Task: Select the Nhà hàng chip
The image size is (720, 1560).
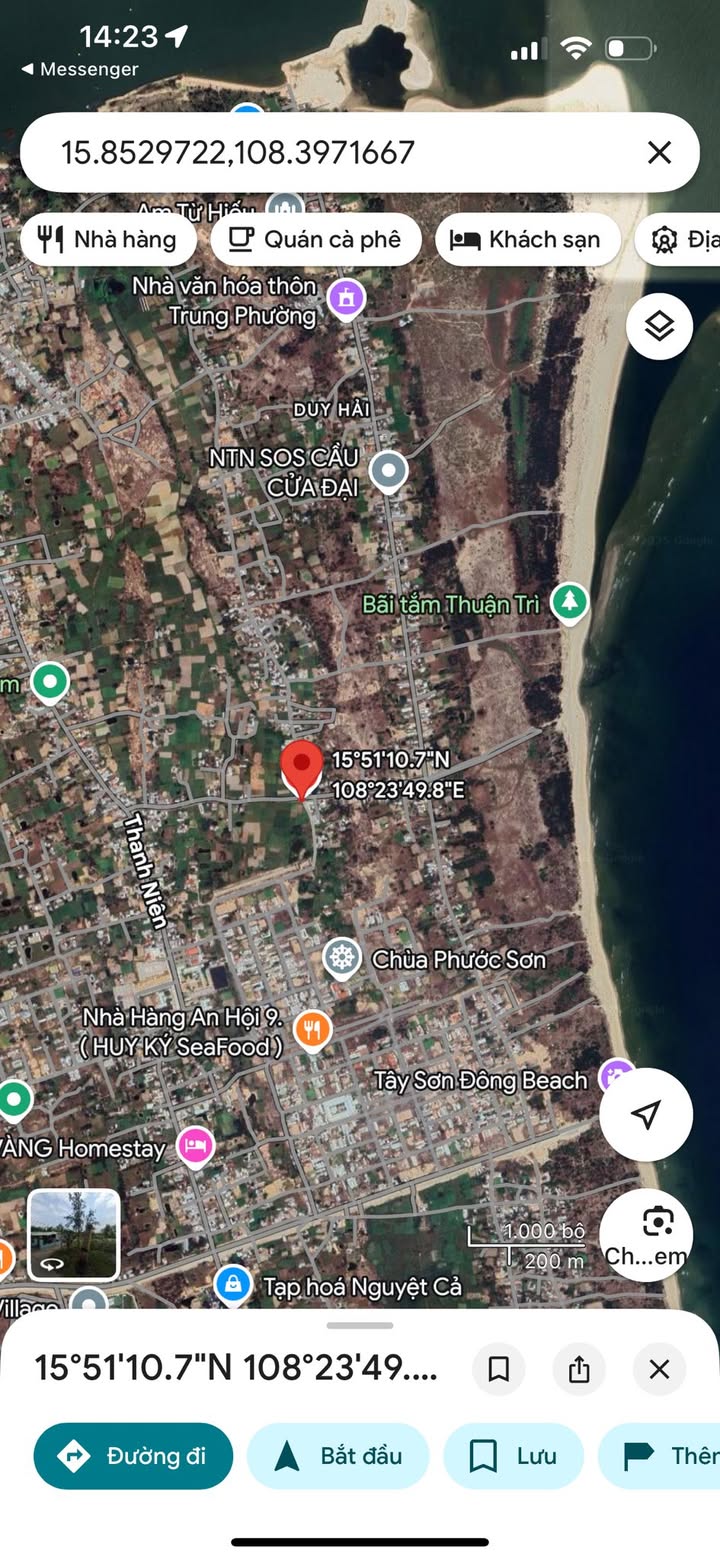Action: click(106, 239)
